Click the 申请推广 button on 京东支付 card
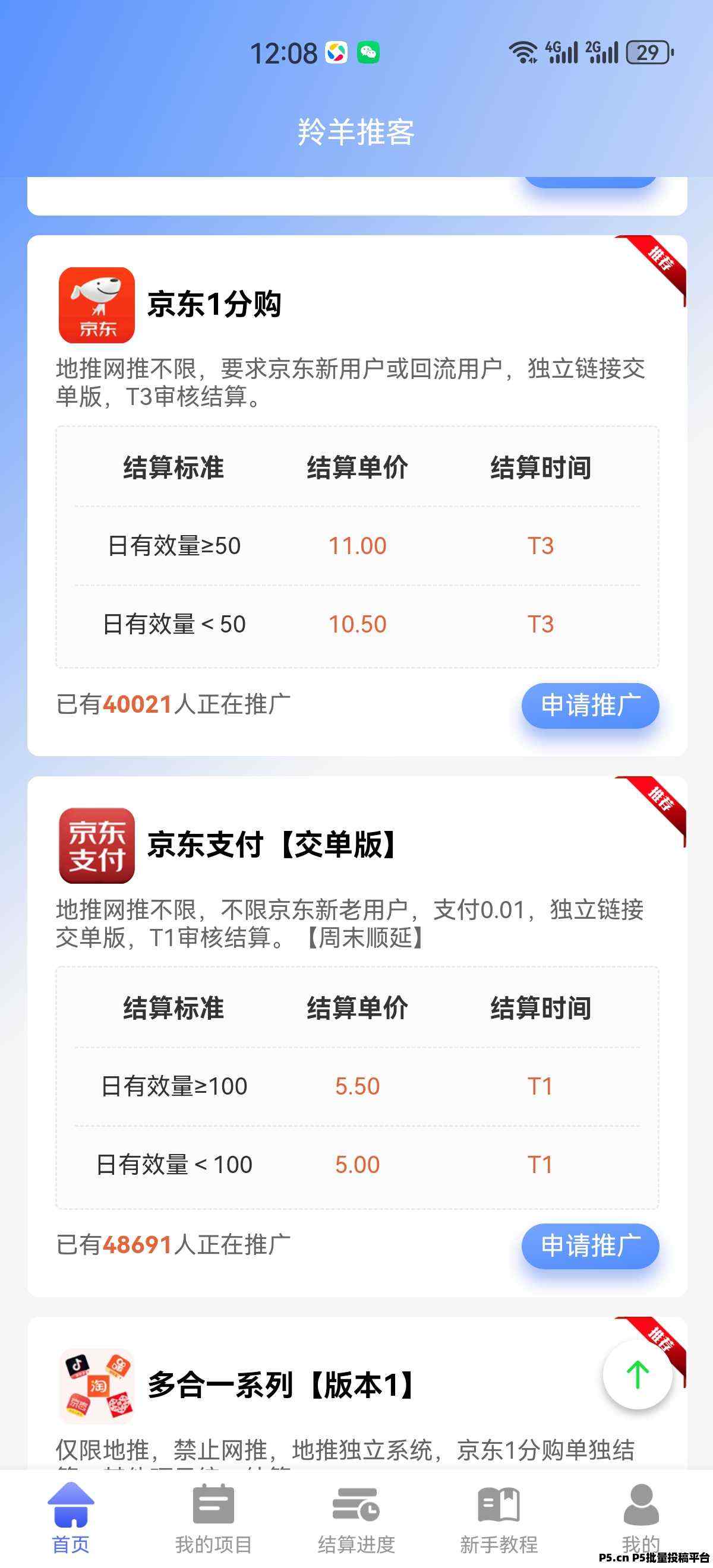 click(x=590, y=1247)
